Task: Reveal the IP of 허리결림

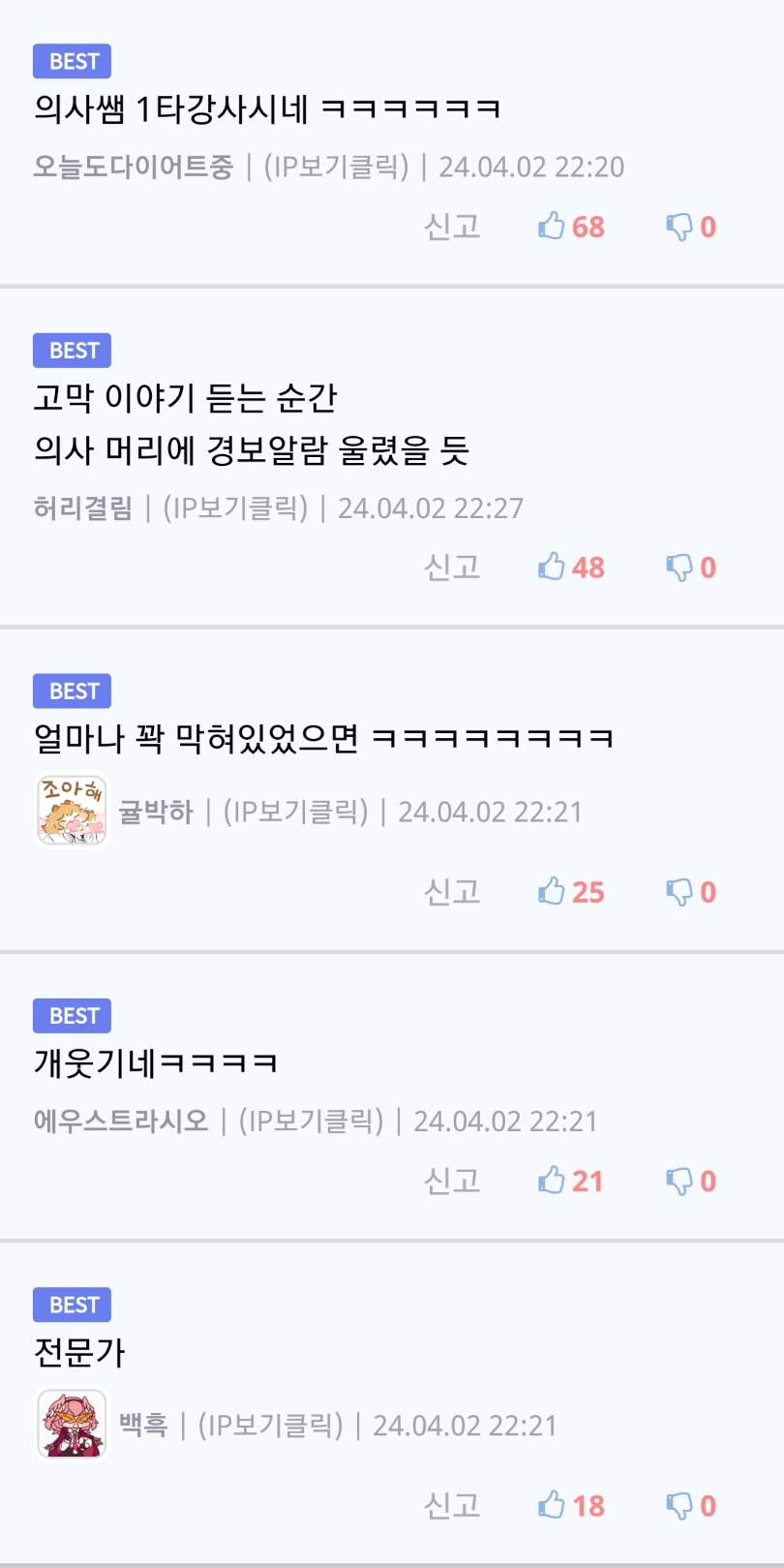Action: pyautogui.click(x=235, y=507)
